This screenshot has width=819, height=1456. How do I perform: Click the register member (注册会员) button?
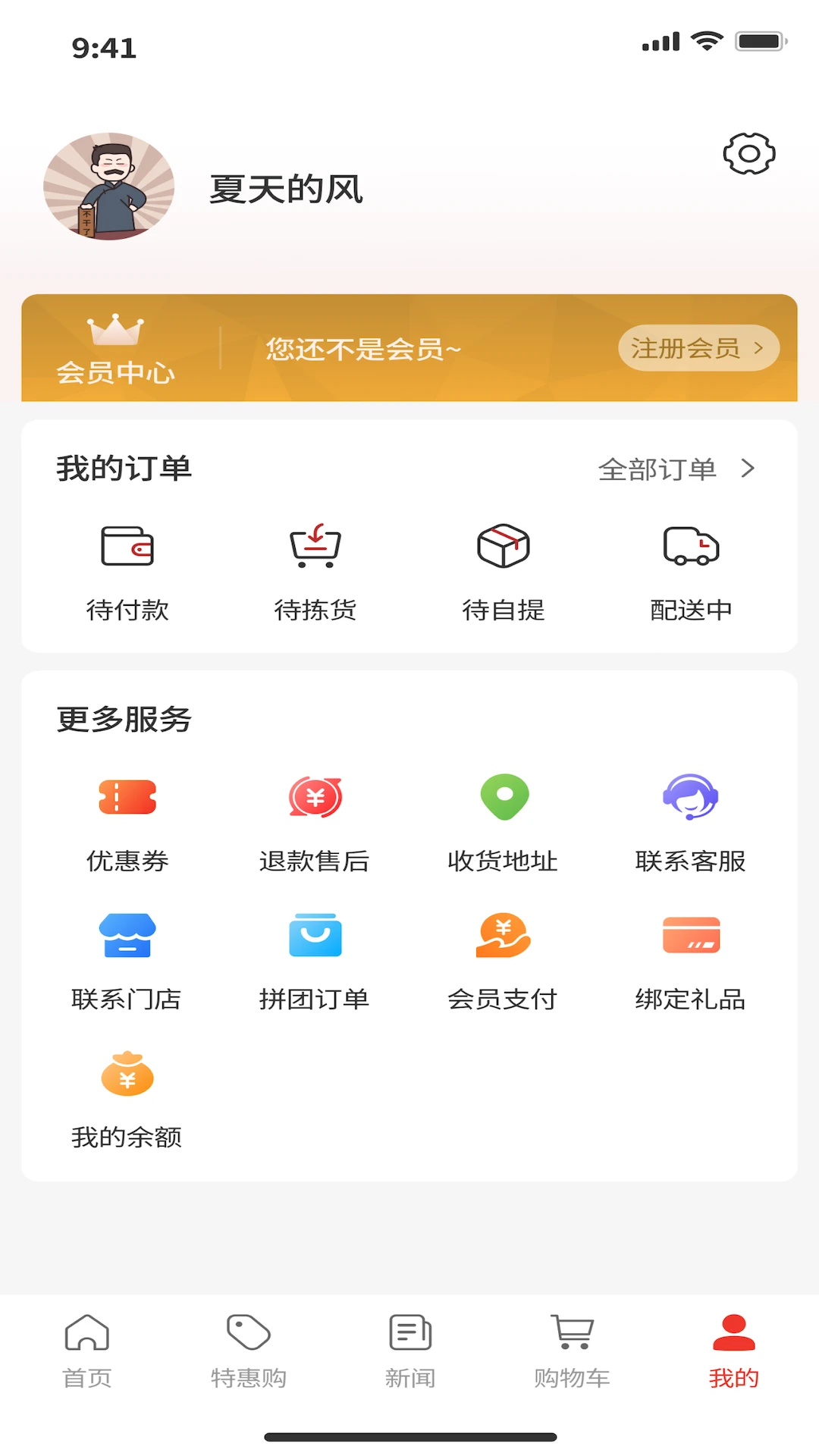[698, 347]
